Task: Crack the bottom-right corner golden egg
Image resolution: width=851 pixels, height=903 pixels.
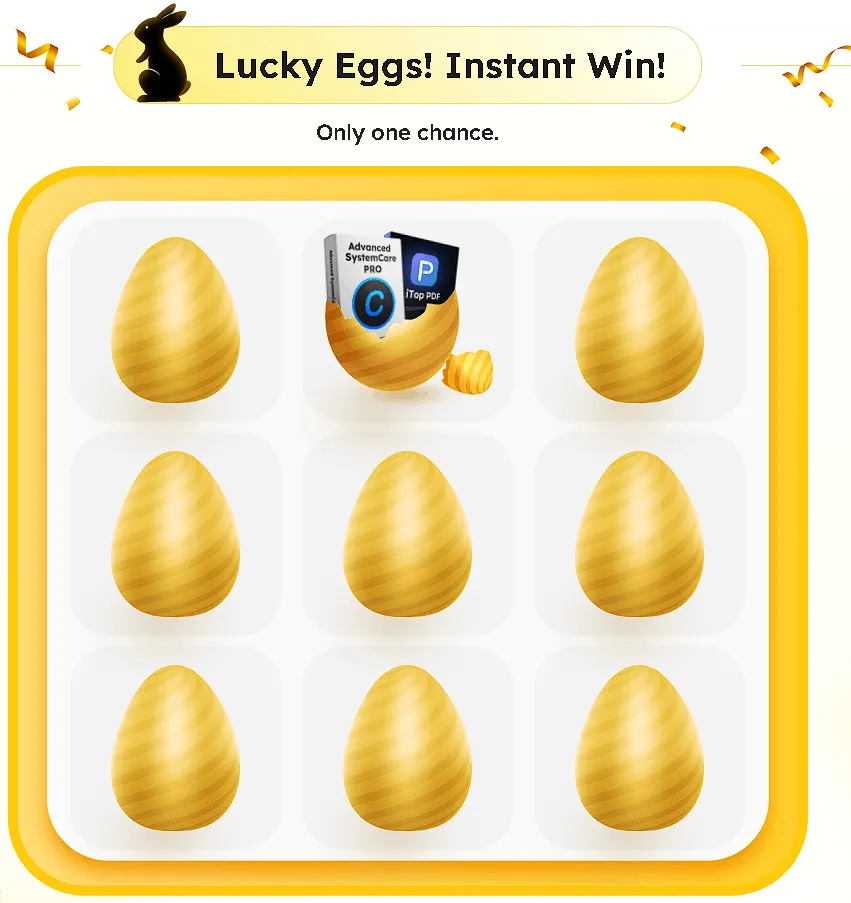Action: pos(639,748)
